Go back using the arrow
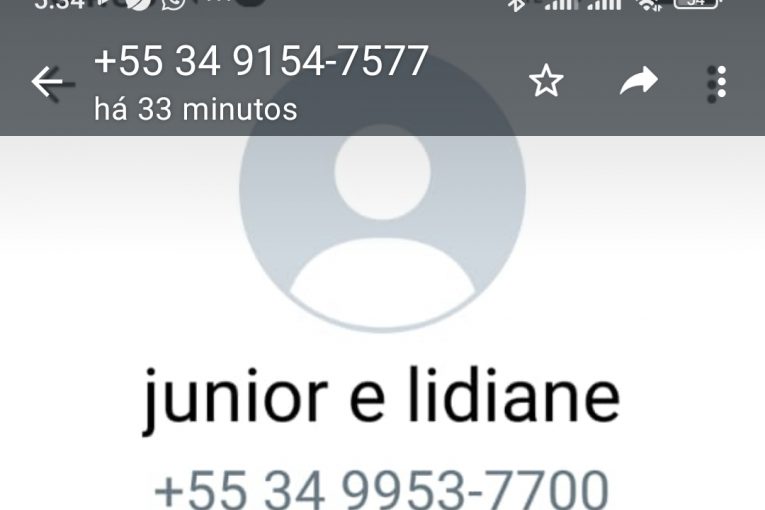Image resolution: width=765 pixels, height=510 pixels. tap(48, 83)
